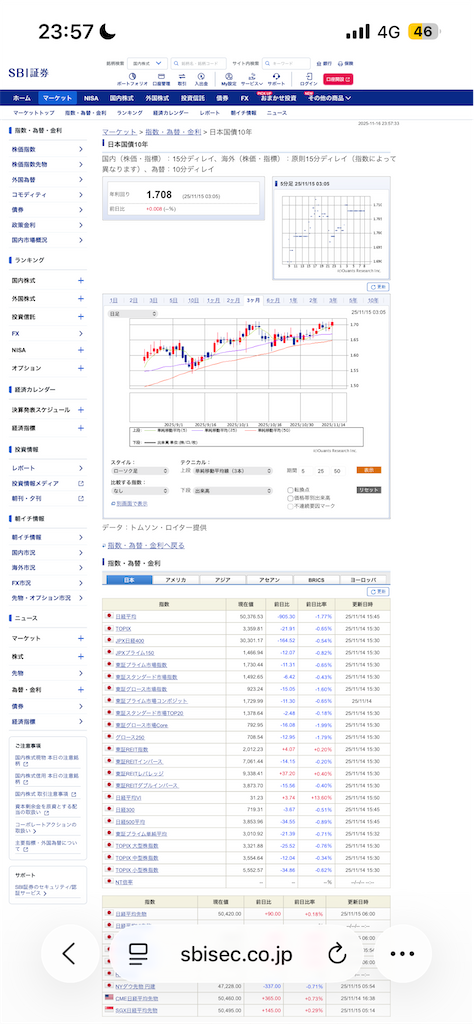Open the 国内株式 navigation tab
The width and height of the screenshot is (474, 1024).
click(x=122, y=97)
